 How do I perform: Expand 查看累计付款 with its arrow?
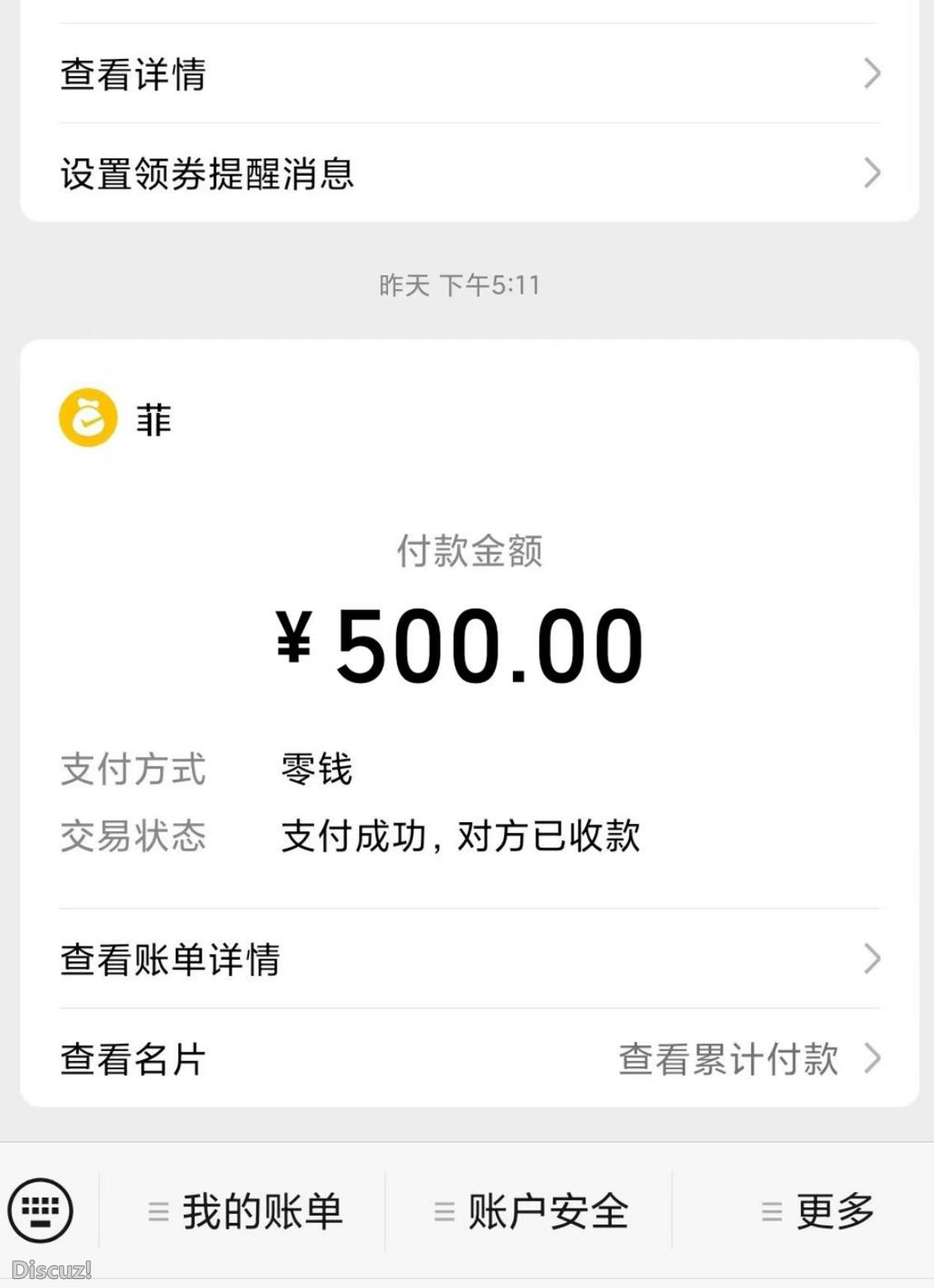click(870, 1058)
